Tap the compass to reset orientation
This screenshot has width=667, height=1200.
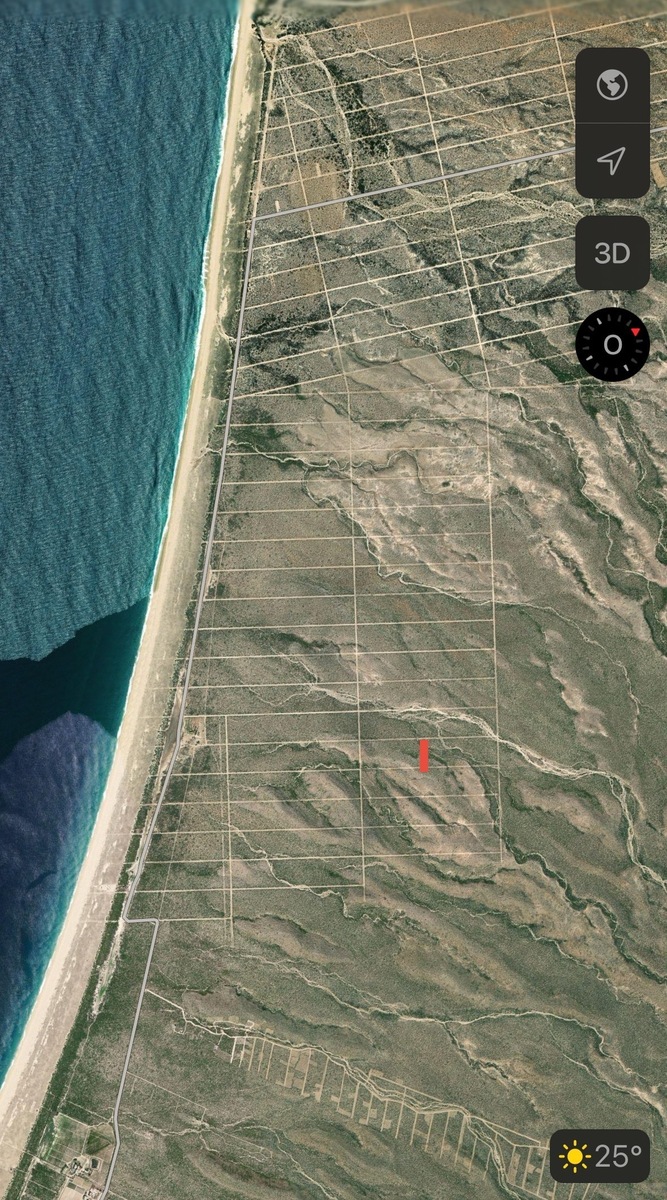pyautogui.click(x=612, y=345)
